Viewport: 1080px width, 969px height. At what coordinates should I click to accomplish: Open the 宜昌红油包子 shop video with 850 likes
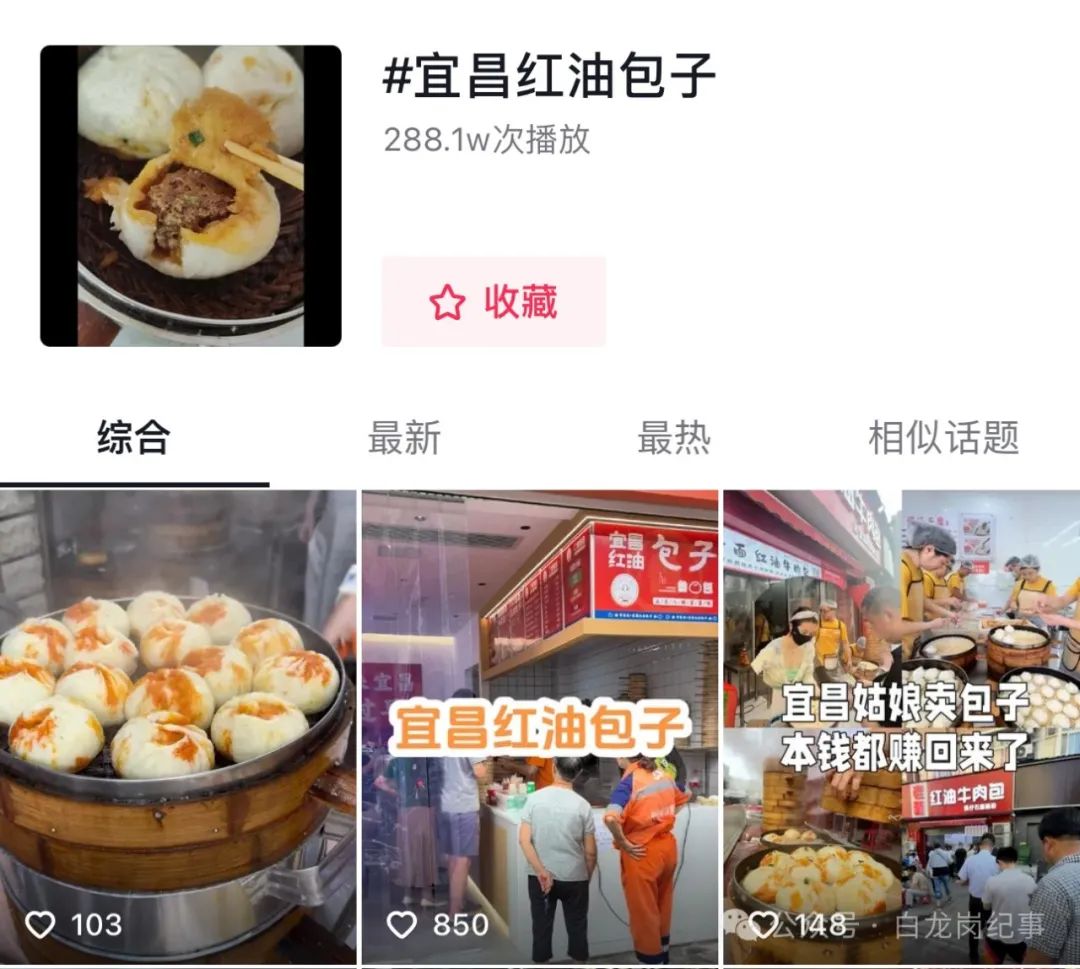(539, 726)
